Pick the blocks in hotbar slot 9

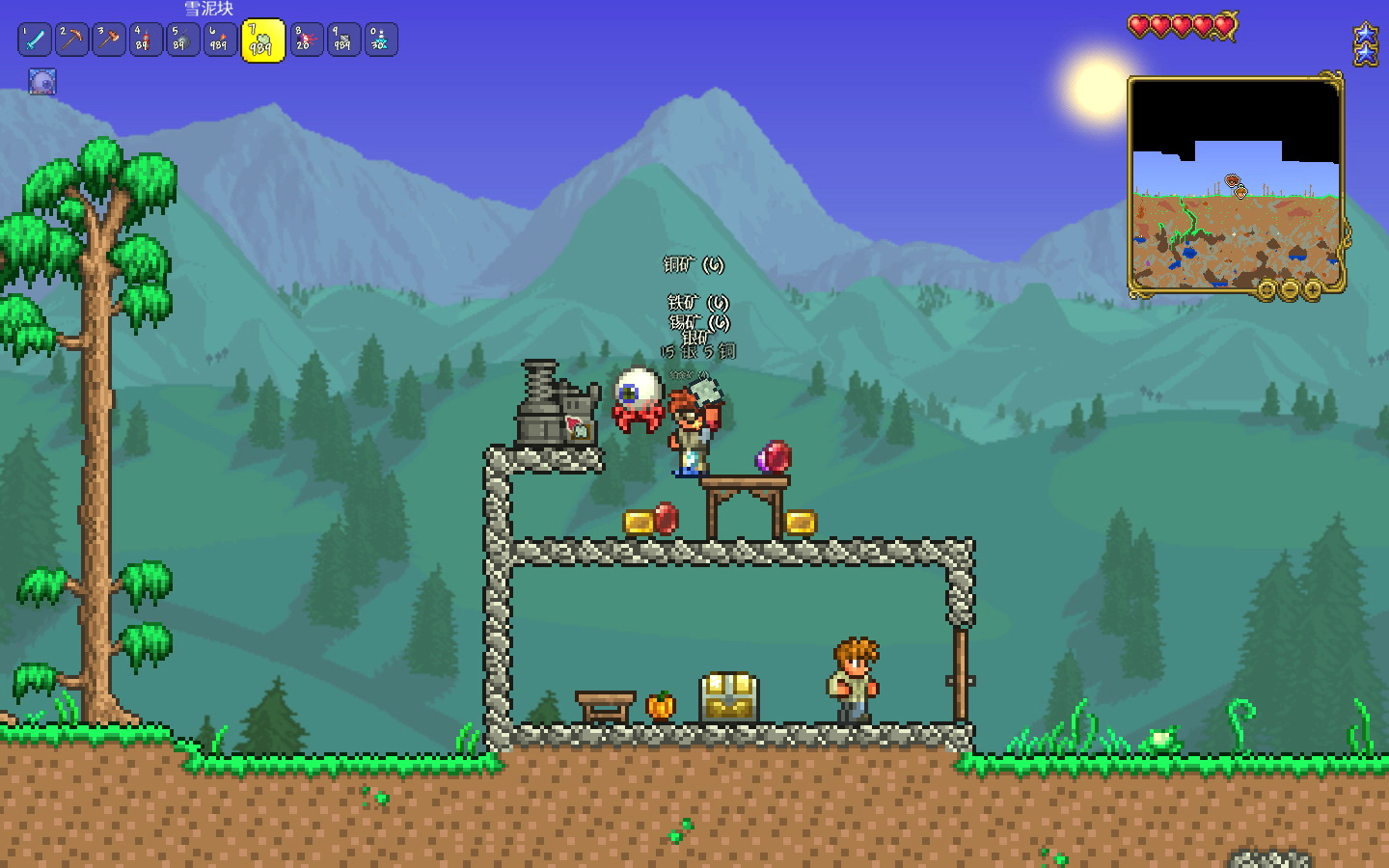(343, 41)
